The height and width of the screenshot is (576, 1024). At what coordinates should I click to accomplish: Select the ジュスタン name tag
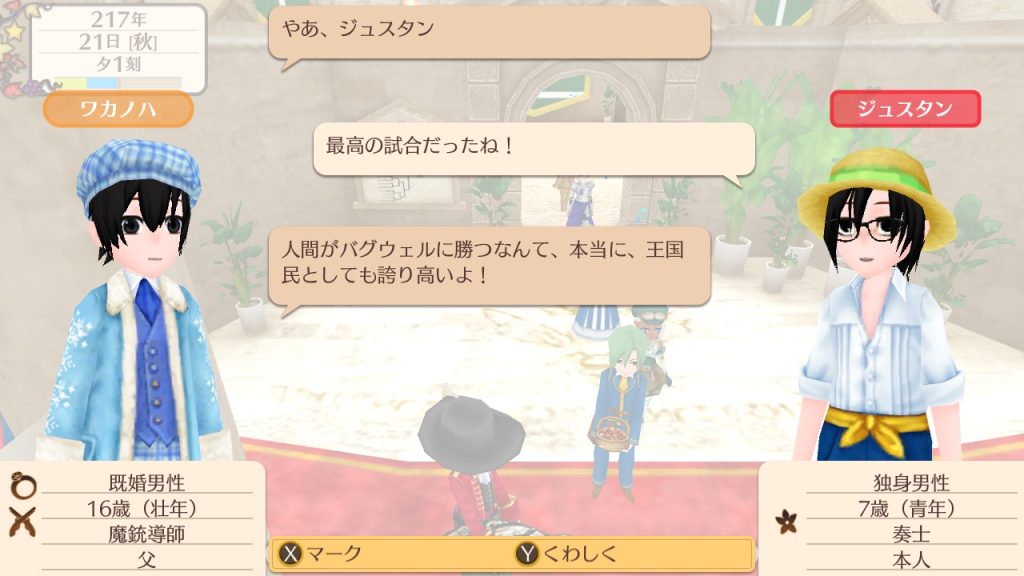905,109
